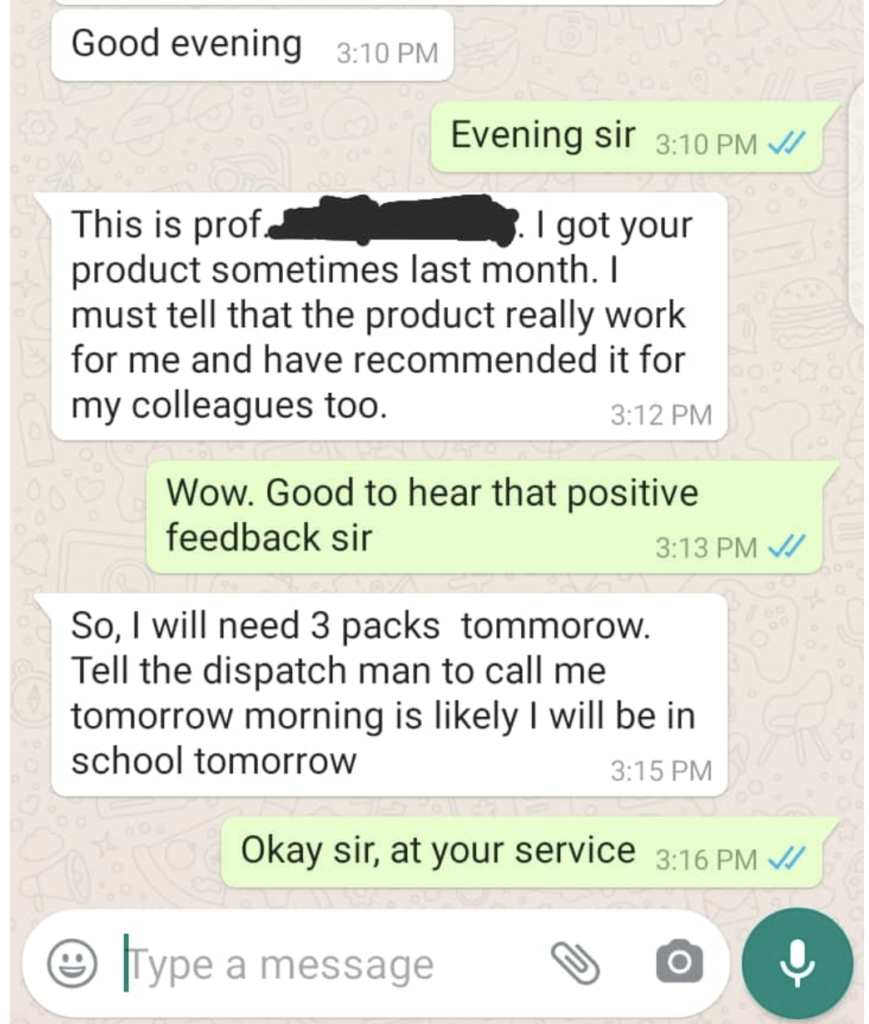Open the emoji picker
Screen dimensions: 869x1024
click(73, 964)
